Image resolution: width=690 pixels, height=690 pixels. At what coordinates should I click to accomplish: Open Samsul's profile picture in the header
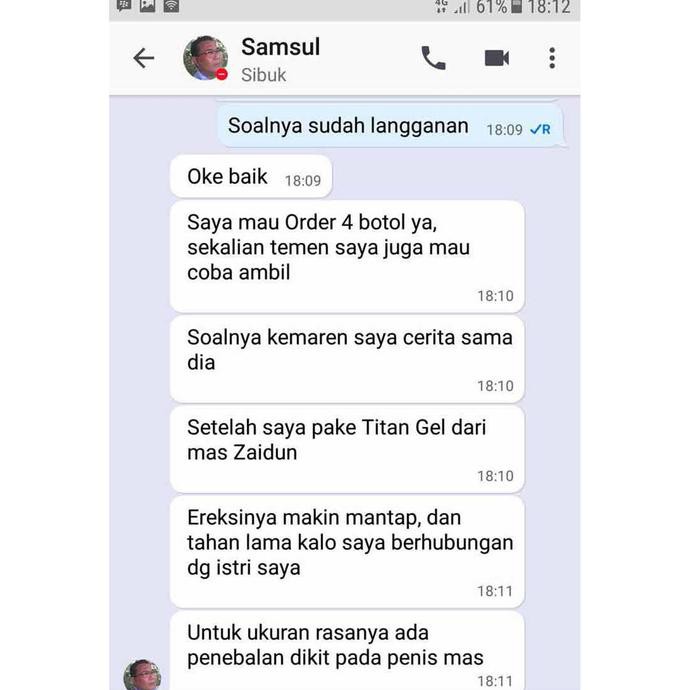click(x=206, y=58)
